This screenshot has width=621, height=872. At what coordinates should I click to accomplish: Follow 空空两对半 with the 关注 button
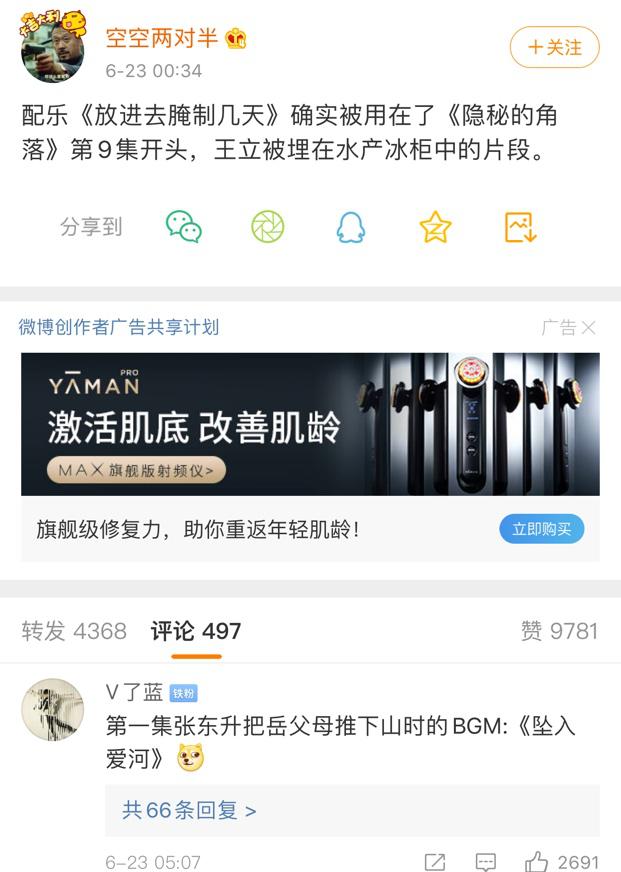[554, 47]
